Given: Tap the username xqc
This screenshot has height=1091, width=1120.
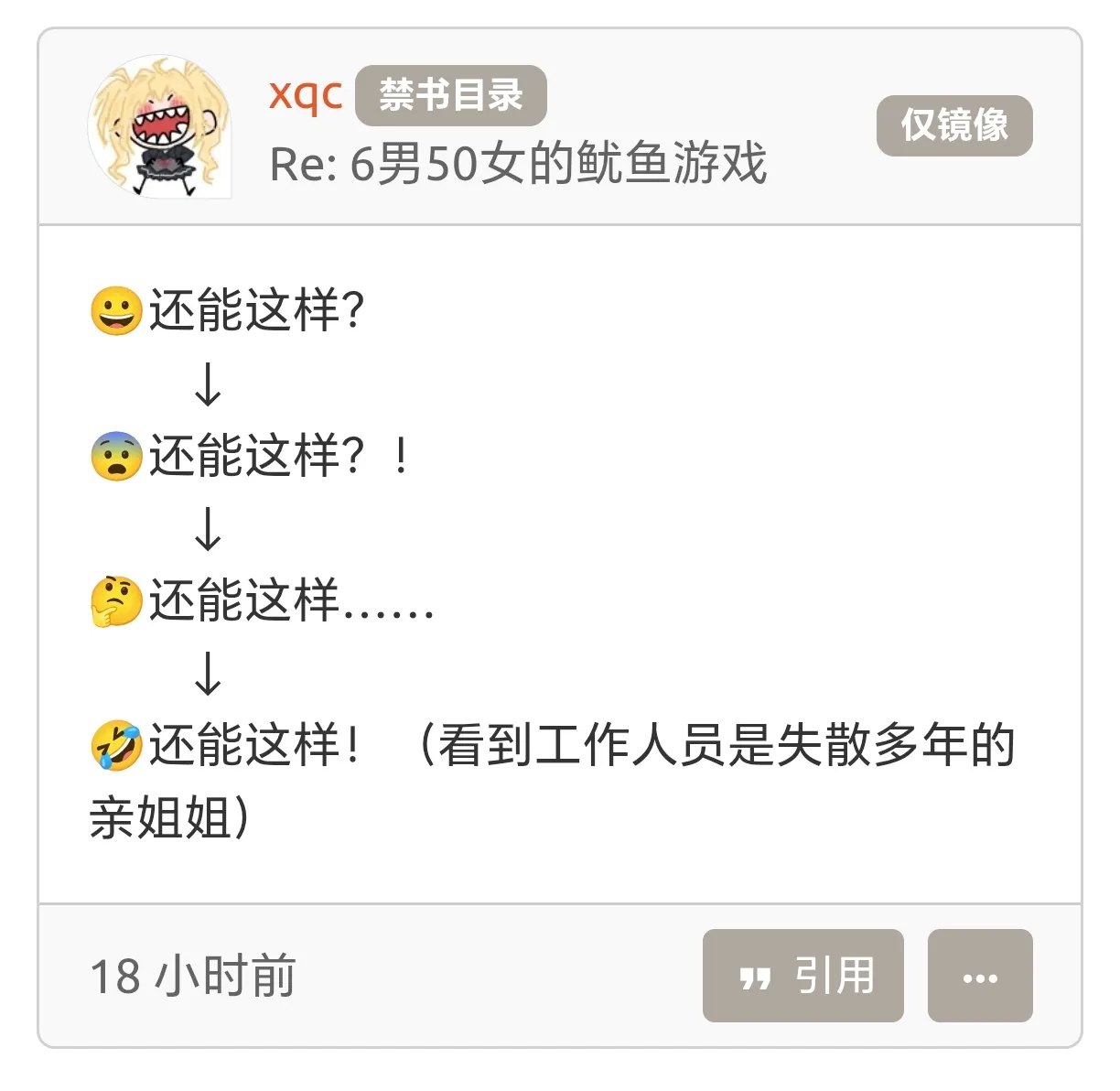Looking at the screenshot, I should 305,94.
